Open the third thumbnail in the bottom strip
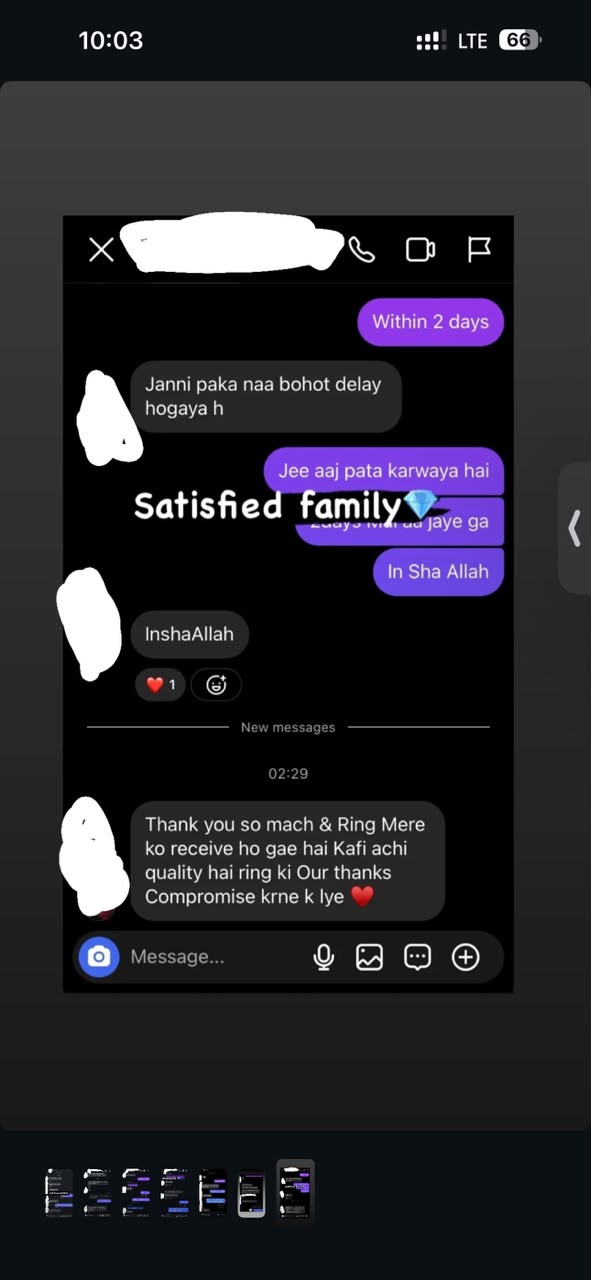Screen dimensions: 591x1280 pos(136,1193)
